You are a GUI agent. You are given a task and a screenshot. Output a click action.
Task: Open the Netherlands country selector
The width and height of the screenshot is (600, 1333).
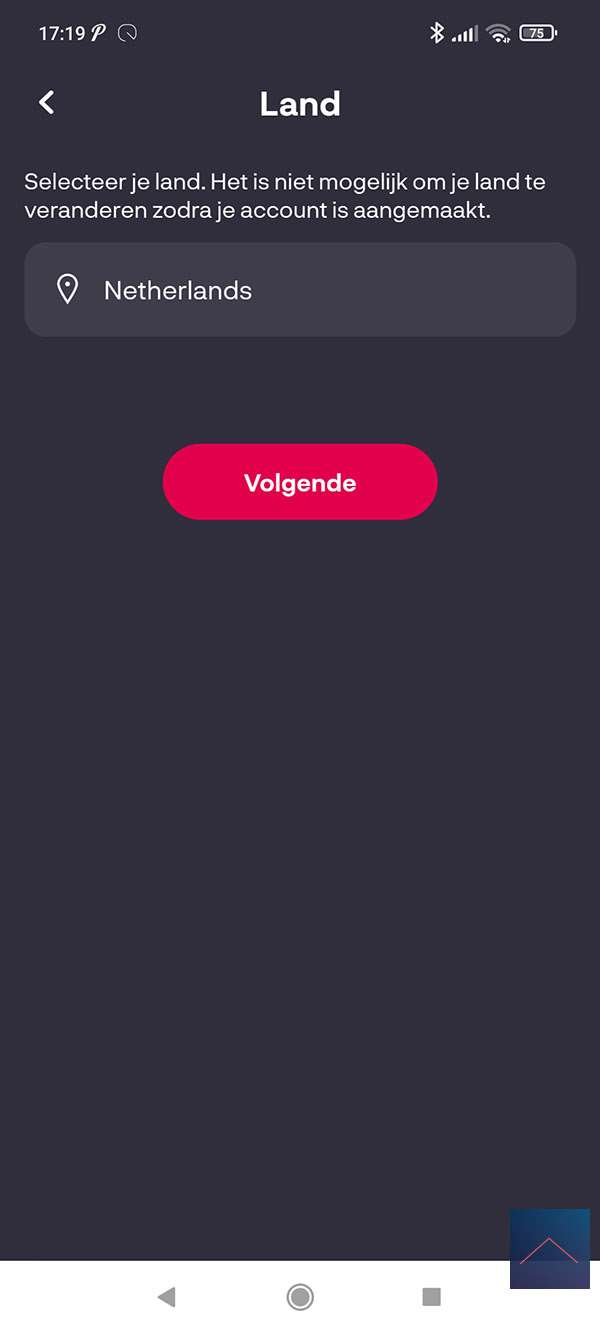(x=300, y=290)
